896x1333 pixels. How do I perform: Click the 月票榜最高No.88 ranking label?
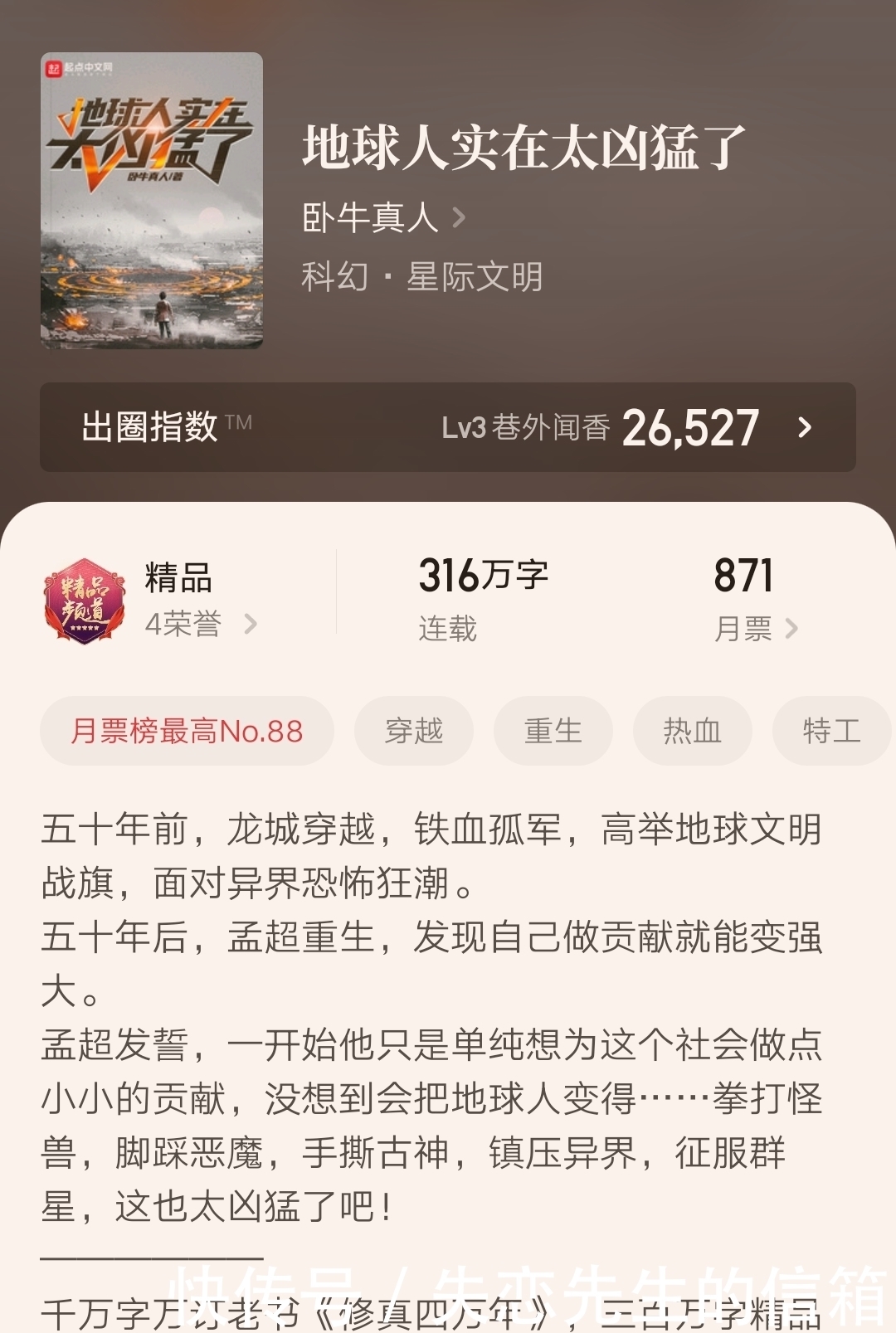pyautogui.click(x=184, y=731)
